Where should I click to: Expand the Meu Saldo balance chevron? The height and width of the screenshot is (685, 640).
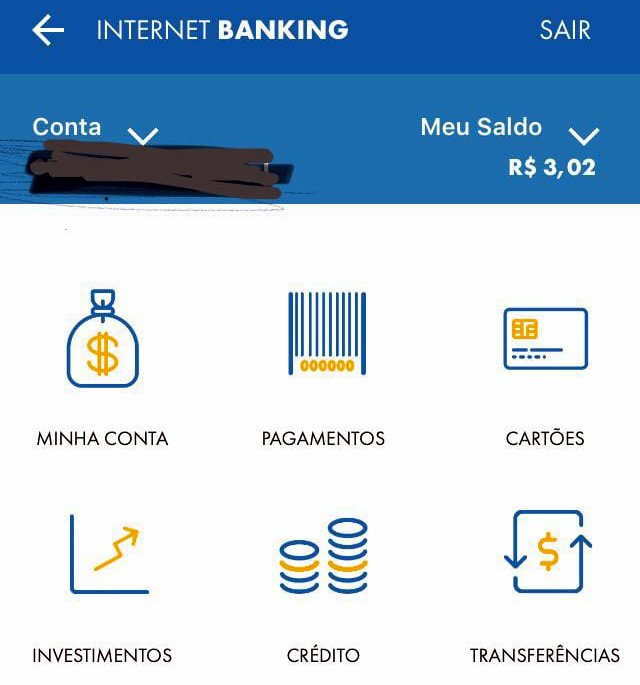tap(583, 135)
